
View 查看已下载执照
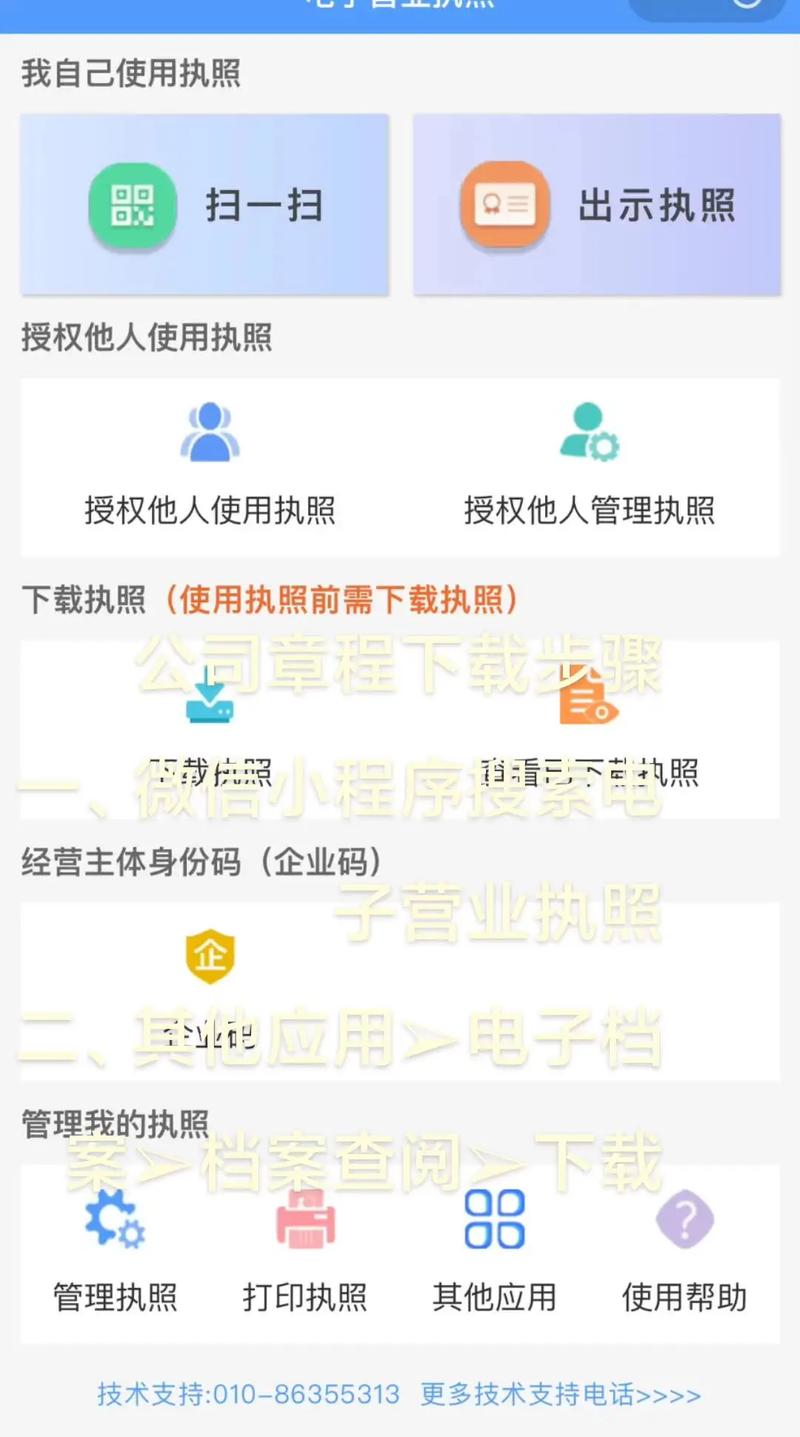coord(589,730)
